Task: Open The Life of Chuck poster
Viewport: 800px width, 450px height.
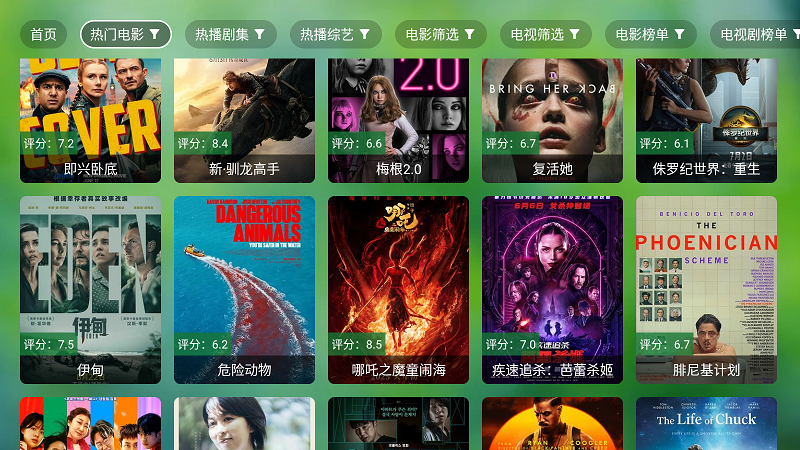Action: (706, 425)
